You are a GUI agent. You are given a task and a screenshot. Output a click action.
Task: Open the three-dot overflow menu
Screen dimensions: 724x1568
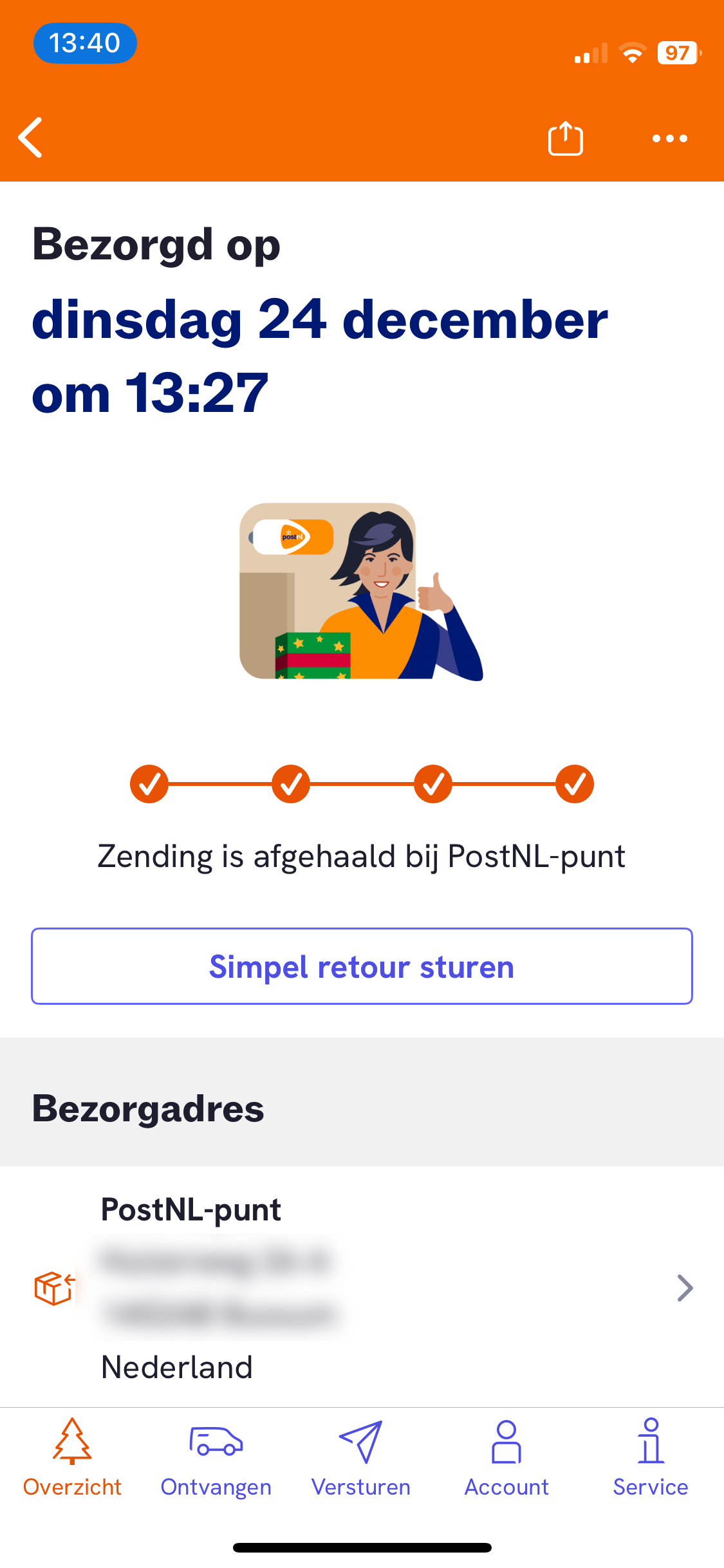[x=669, y=138]
